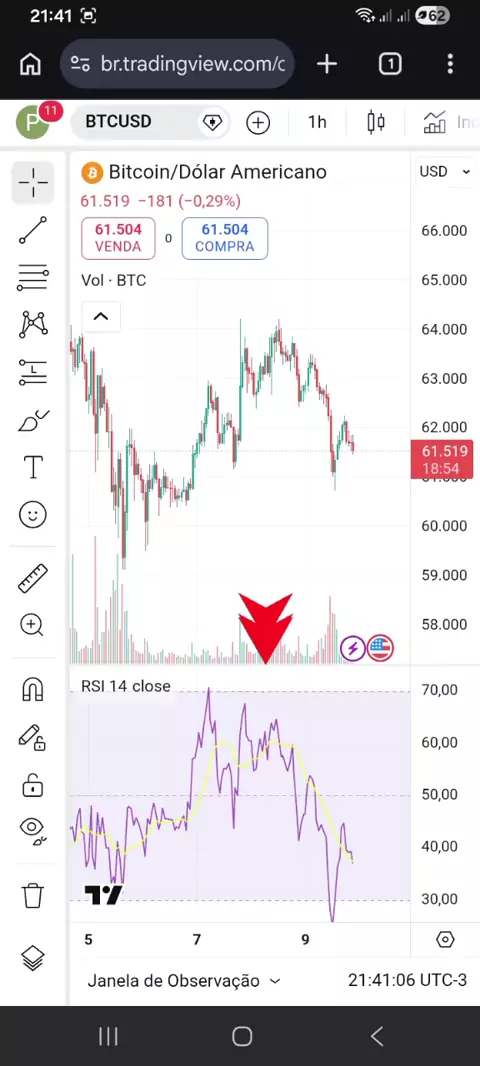
Task: Open the USD currency dropdown
Action: (445, 171)
